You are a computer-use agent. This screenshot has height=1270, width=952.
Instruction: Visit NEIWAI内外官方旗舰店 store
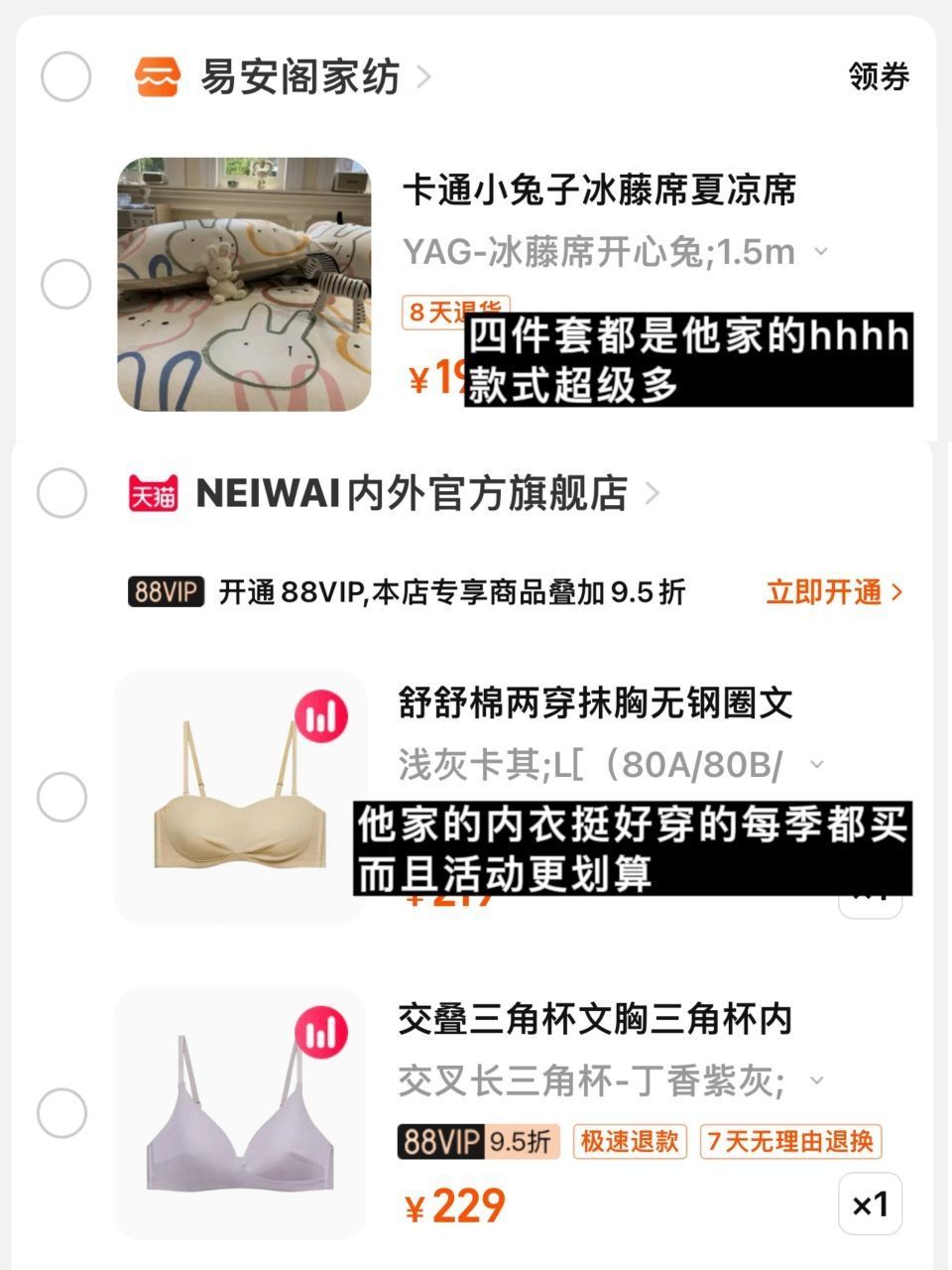[411, 492]
